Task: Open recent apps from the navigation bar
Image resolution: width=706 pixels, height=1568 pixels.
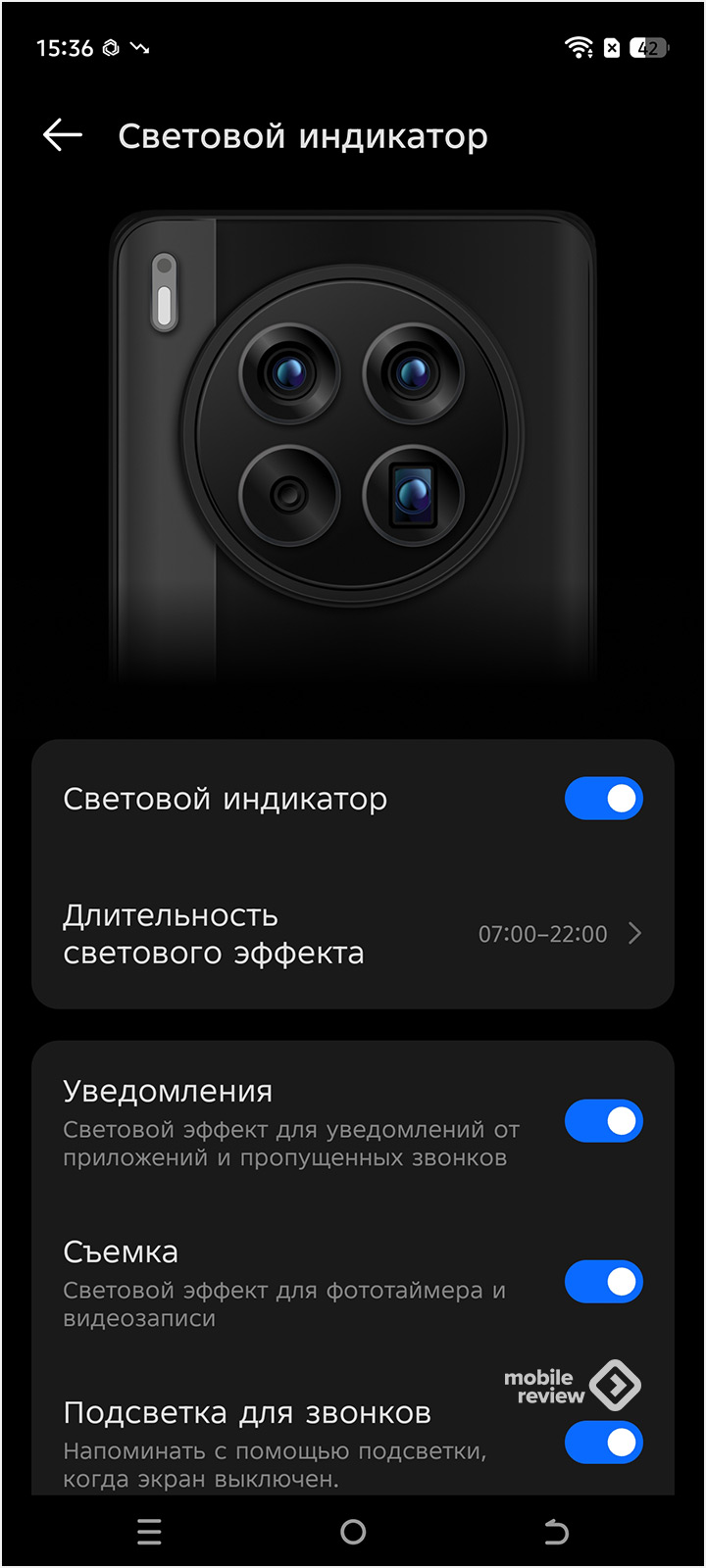Action: tap(149, 1532)
